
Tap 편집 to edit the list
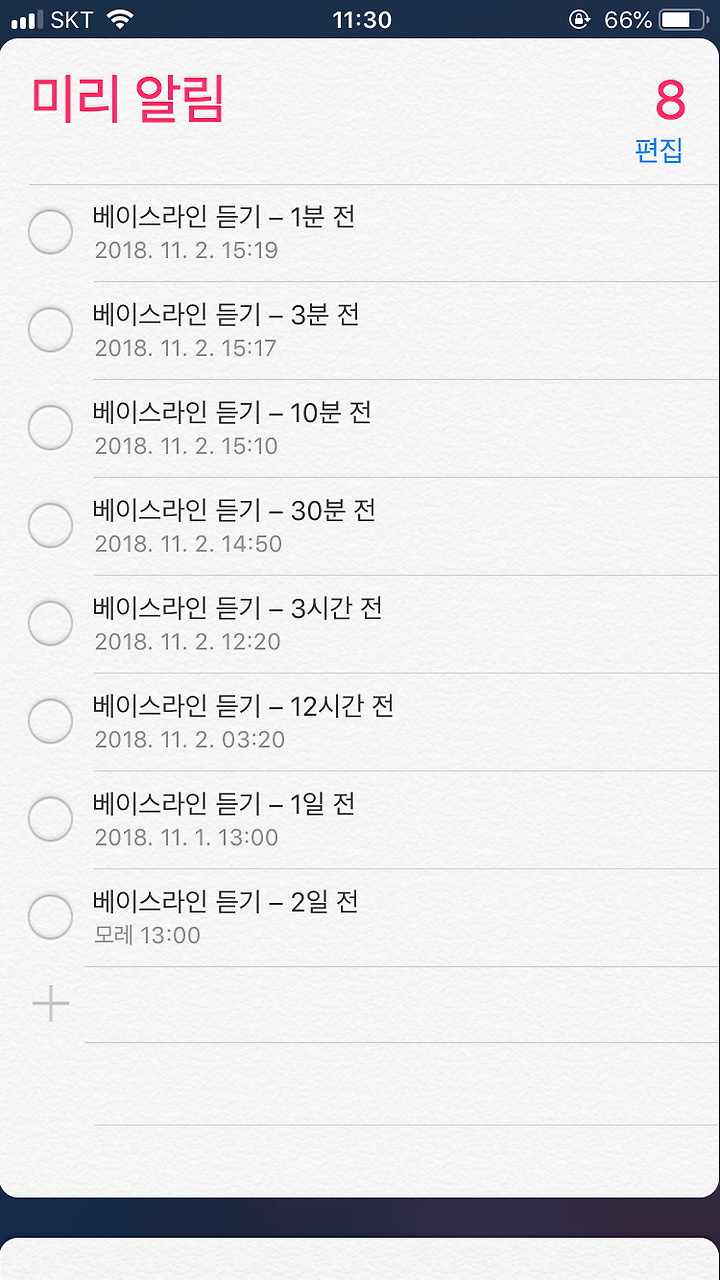pyautogui.click(x=659, y=151)
